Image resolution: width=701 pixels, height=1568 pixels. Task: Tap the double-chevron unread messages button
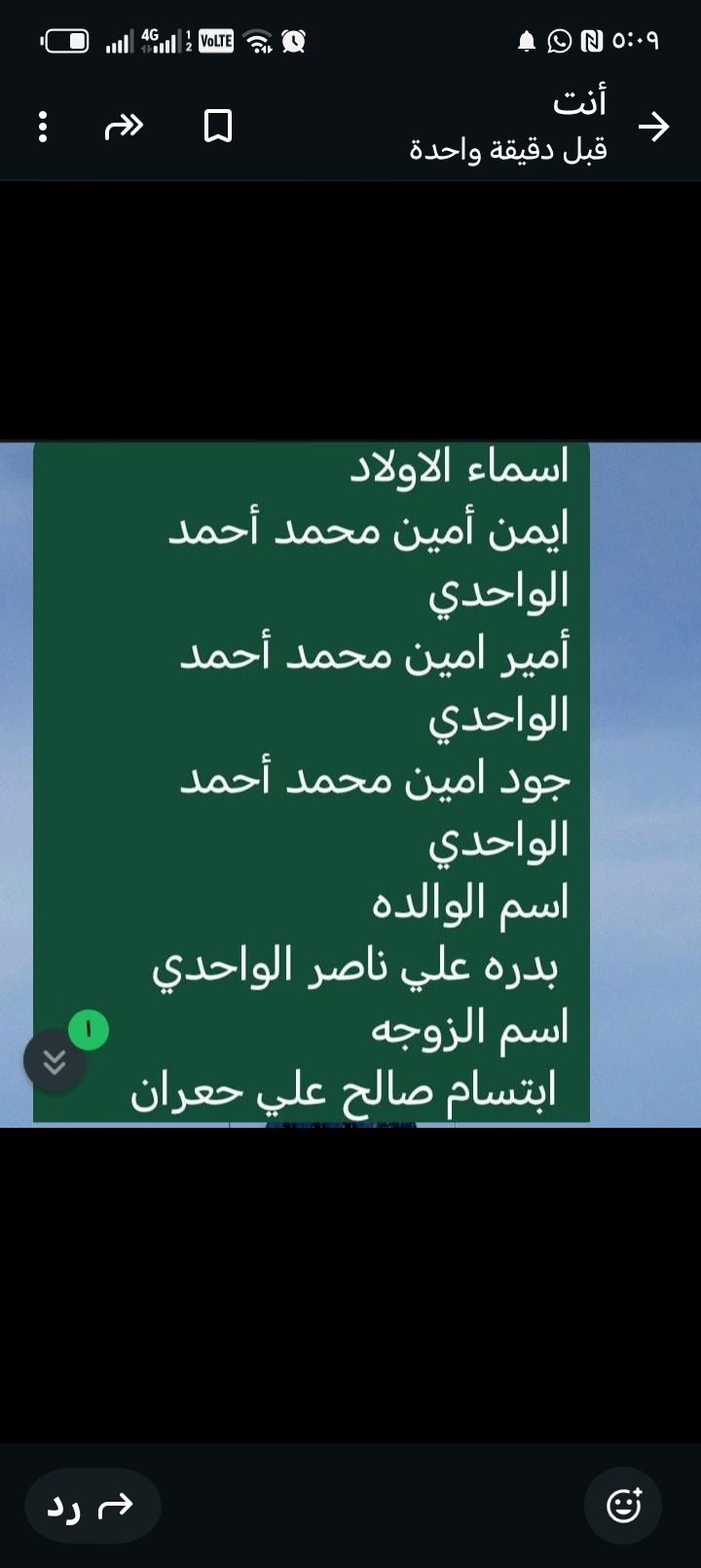(55, 1061)
